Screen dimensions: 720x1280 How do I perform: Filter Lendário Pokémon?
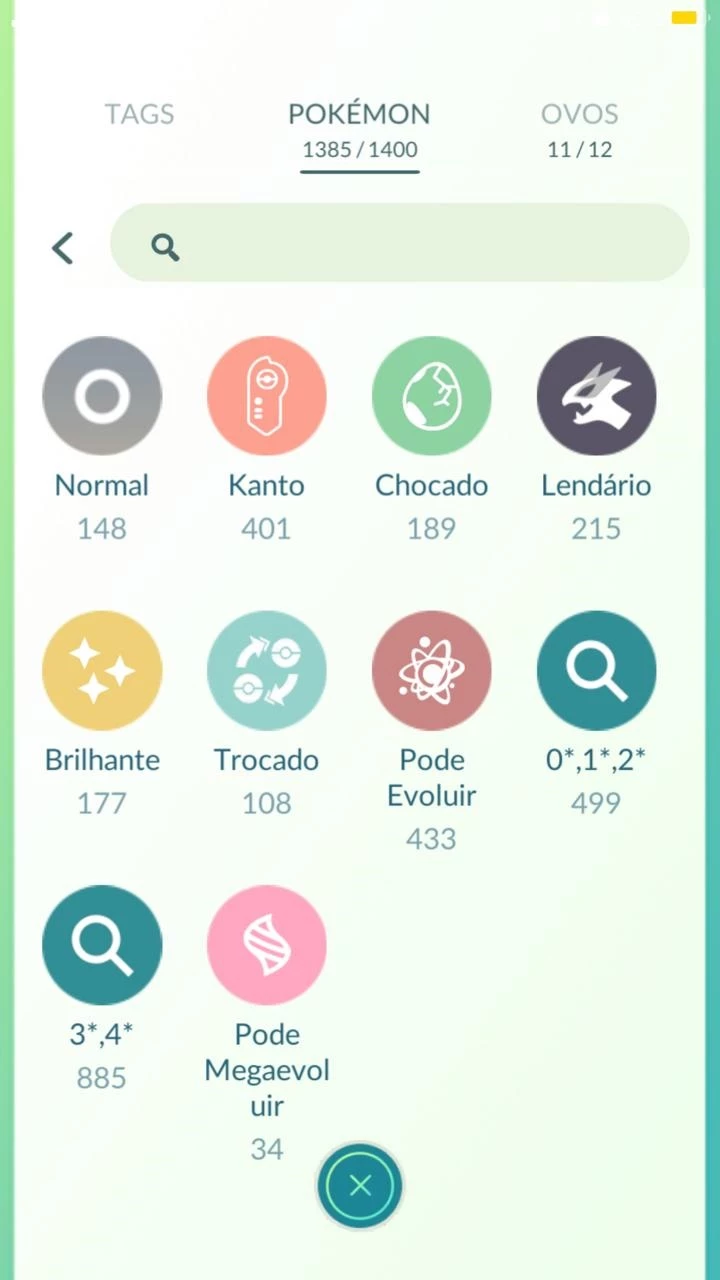click(596, 397)
